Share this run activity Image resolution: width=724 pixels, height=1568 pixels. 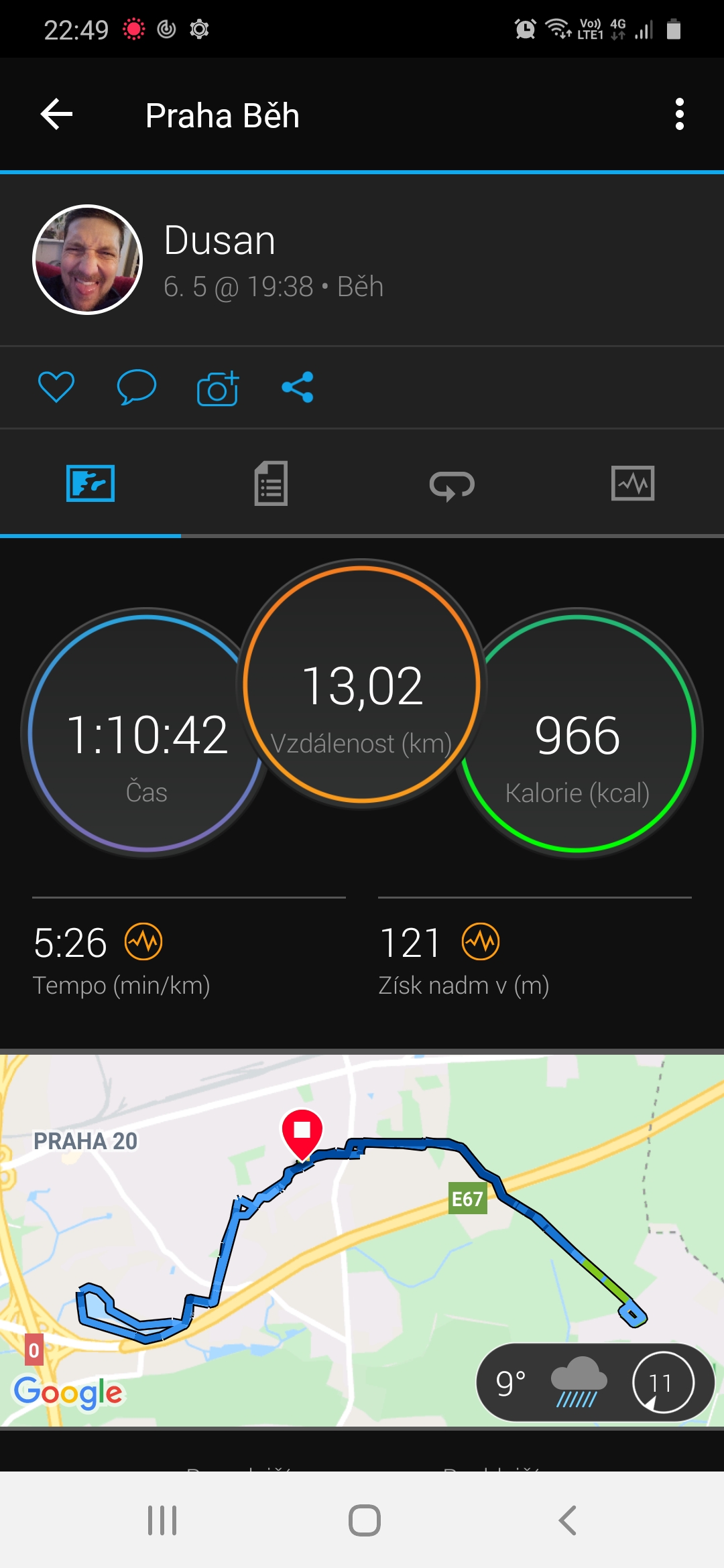[x=298, y=387]
